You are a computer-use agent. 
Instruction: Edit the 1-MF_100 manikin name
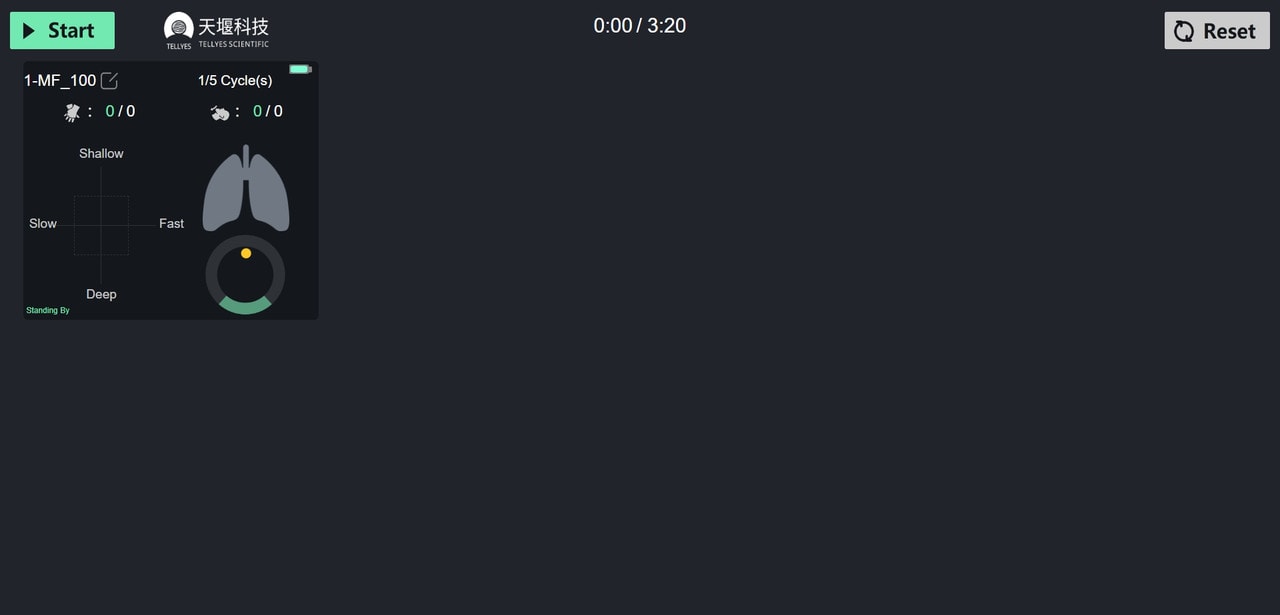[x=109, y=81]
